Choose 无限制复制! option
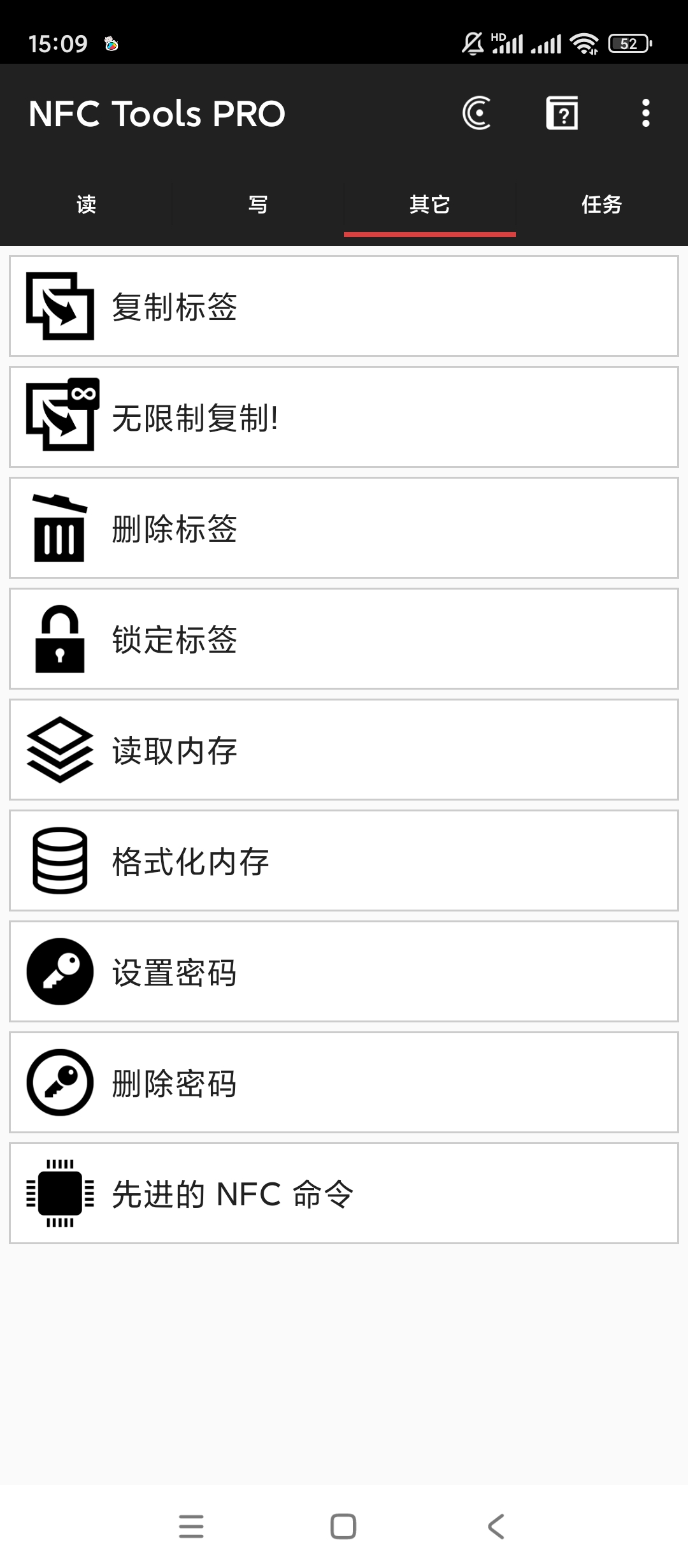Viewport: 688px width, 1568px height. (344, 417)
